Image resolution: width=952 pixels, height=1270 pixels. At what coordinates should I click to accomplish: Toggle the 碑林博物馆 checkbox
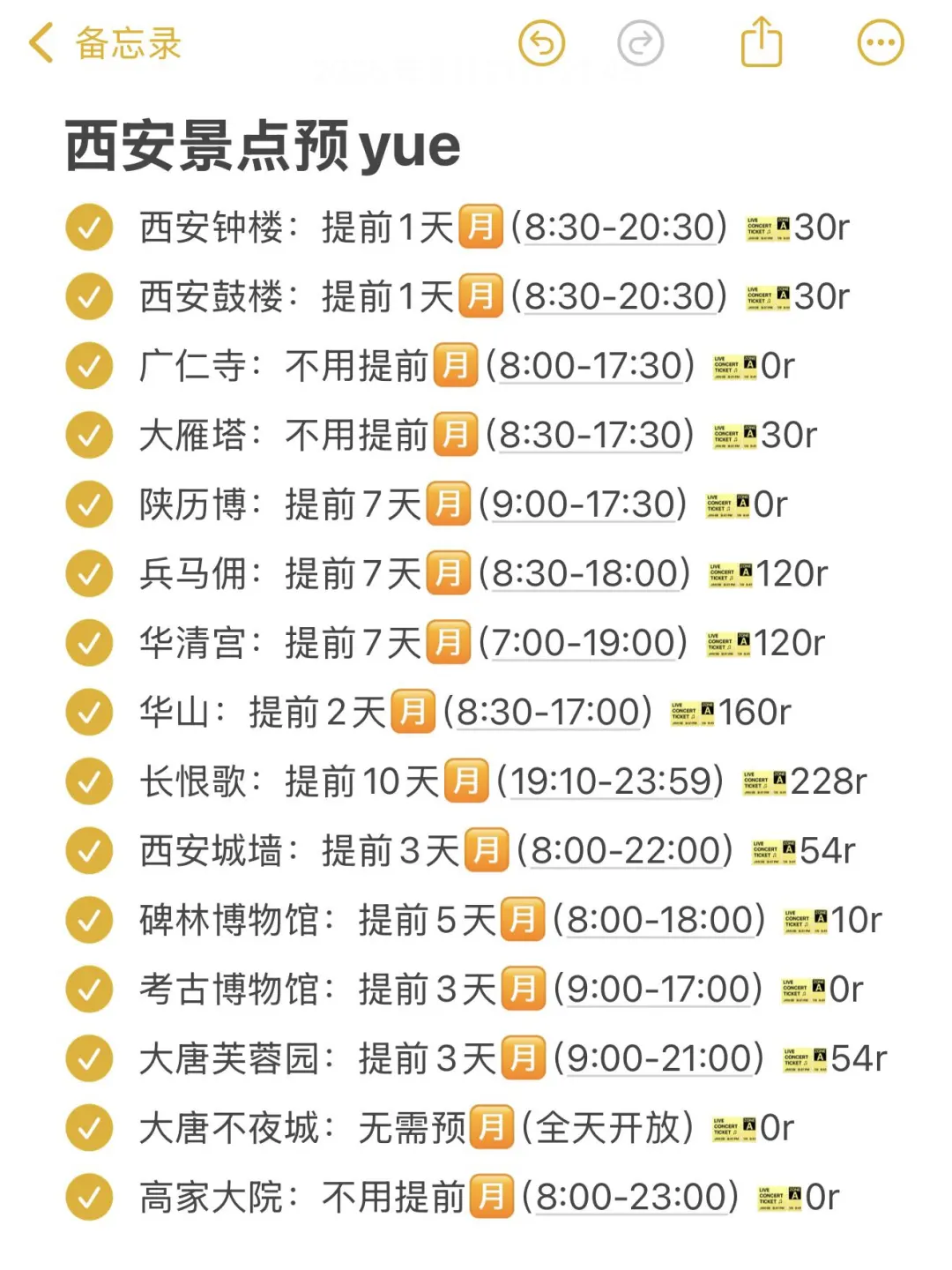(89, 920)
